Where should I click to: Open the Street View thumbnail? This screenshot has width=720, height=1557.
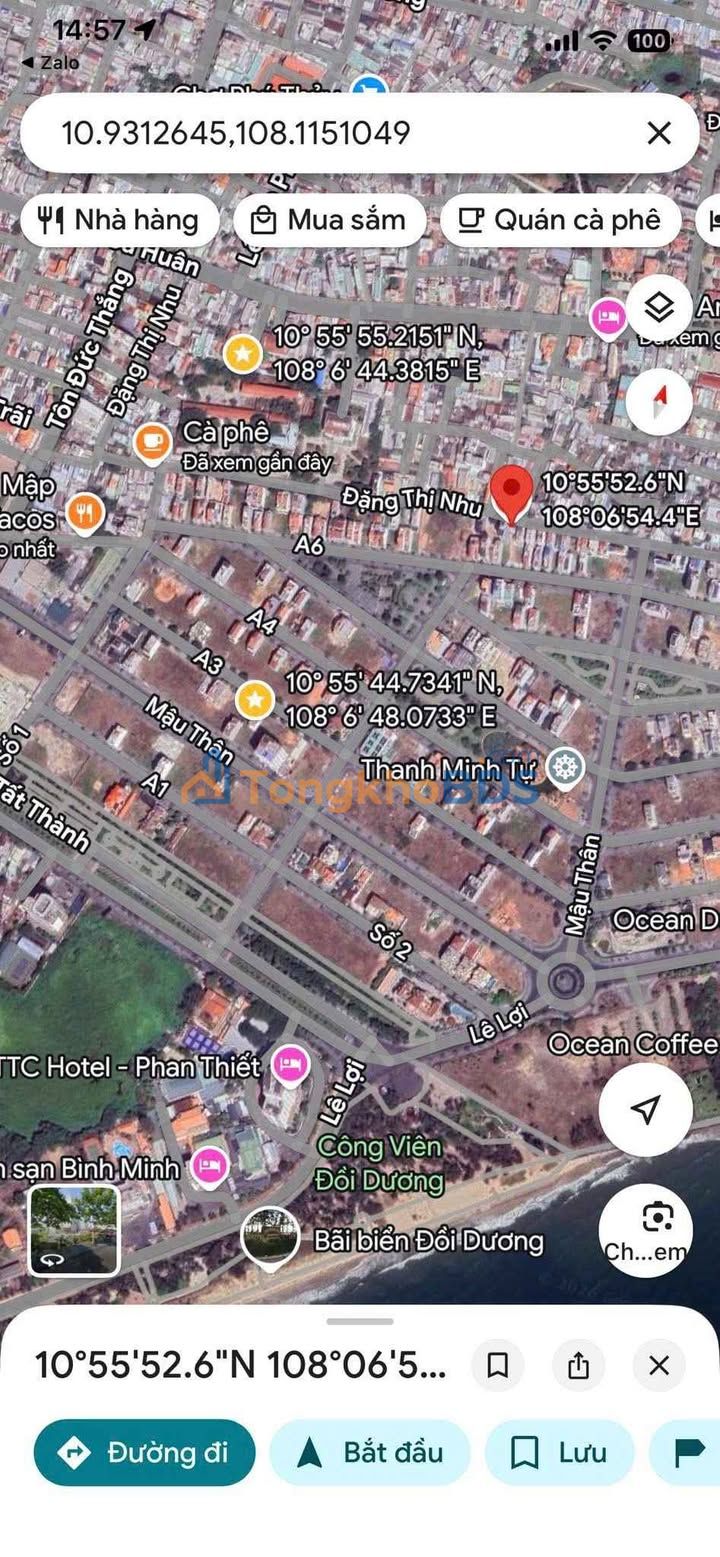[74, 1231]
